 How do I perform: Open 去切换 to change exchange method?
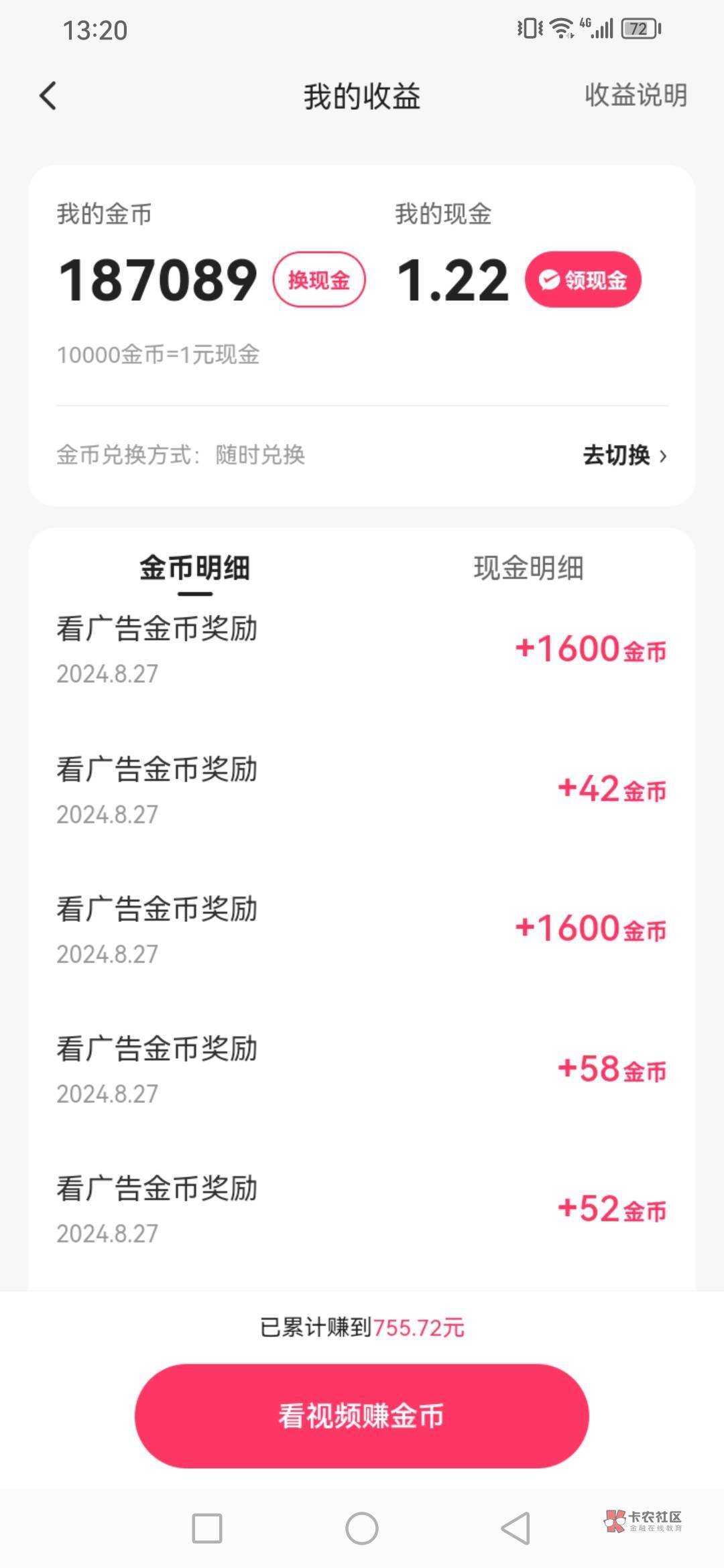(x=624, y=456)
